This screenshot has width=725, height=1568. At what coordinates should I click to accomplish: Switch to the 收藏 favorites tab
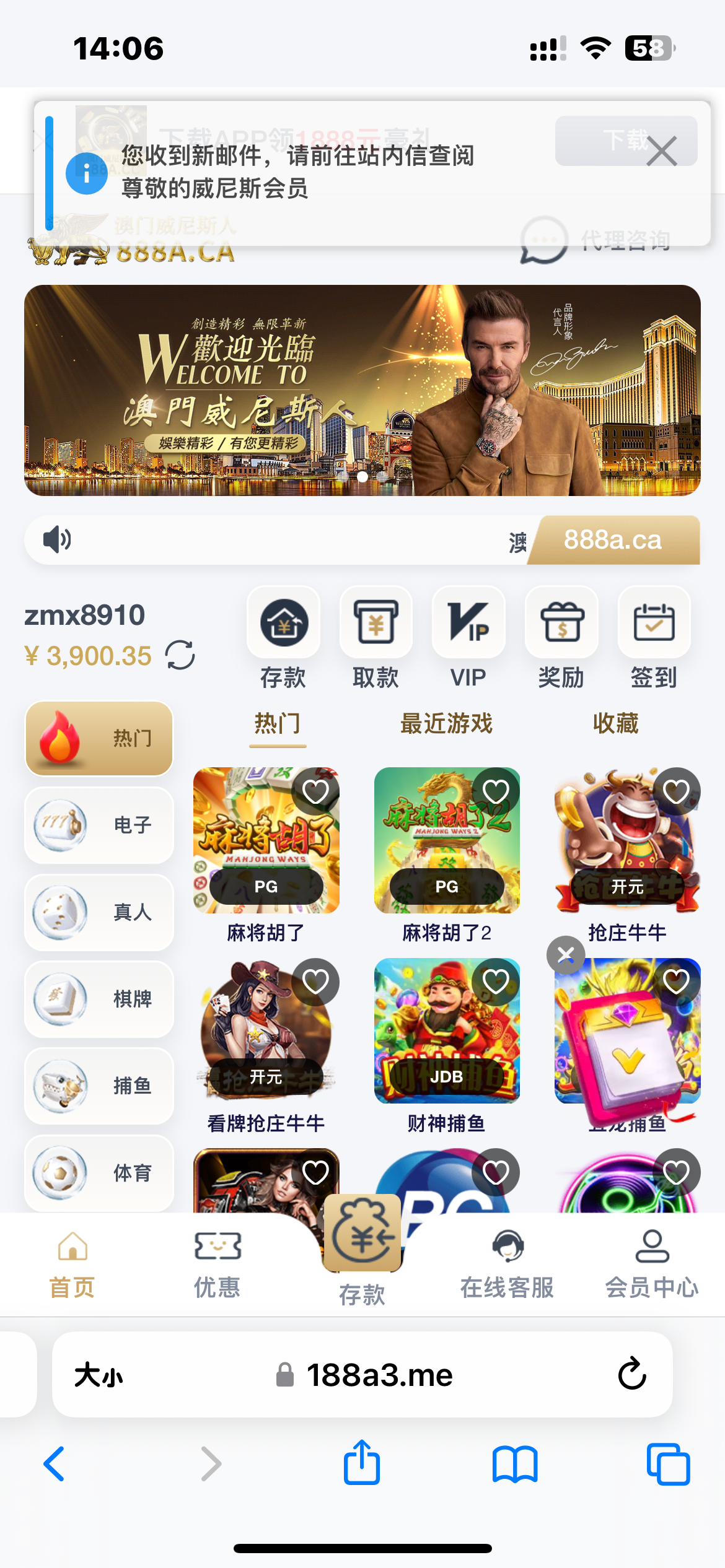pyautogui.click(x=615, y=723)
